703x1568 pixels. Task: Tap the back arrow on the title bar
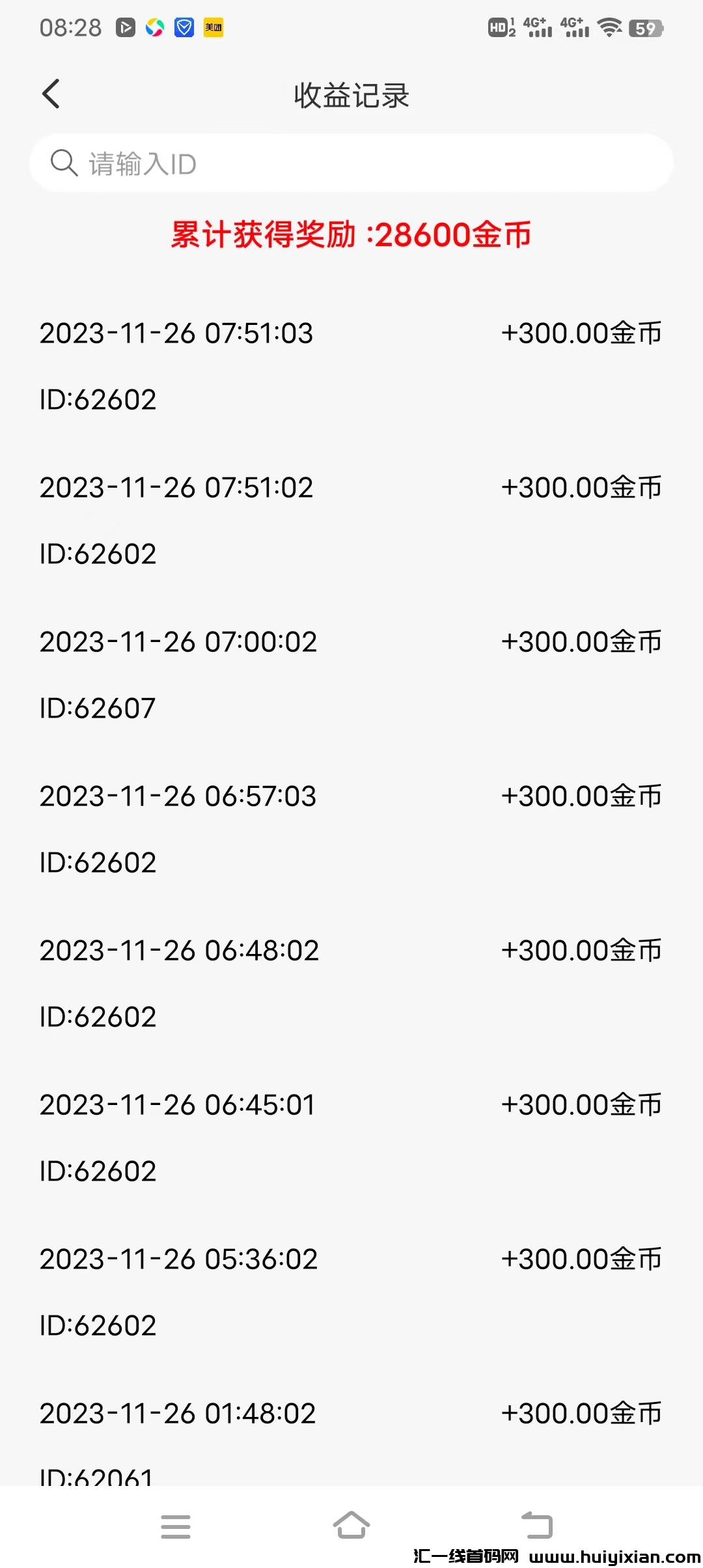click(x=51, y=94)
